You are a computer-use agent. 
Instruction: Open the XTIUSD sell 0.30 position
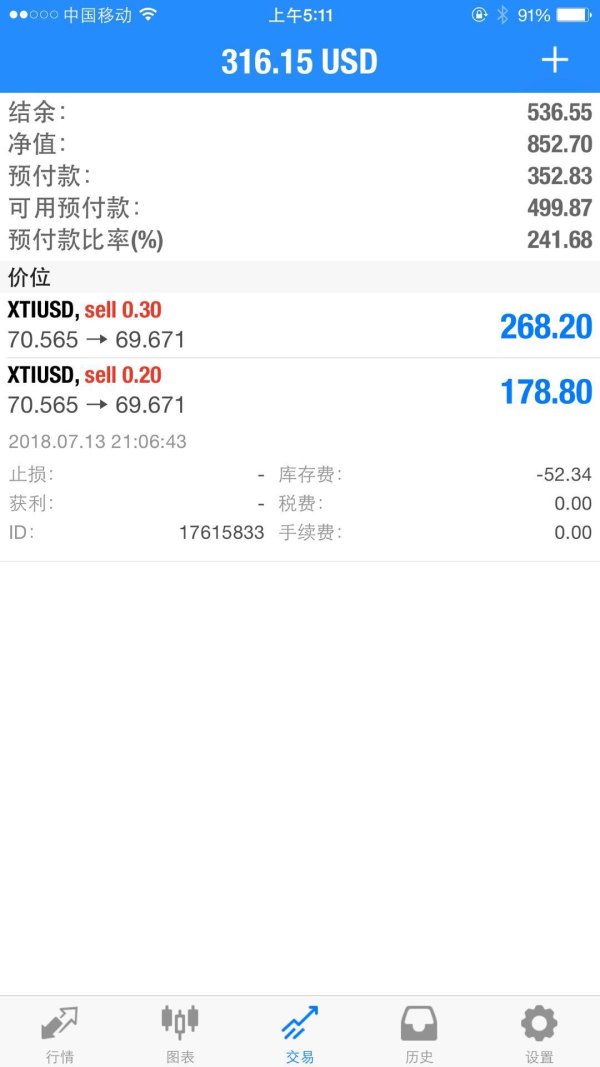[x=300, y=325]
